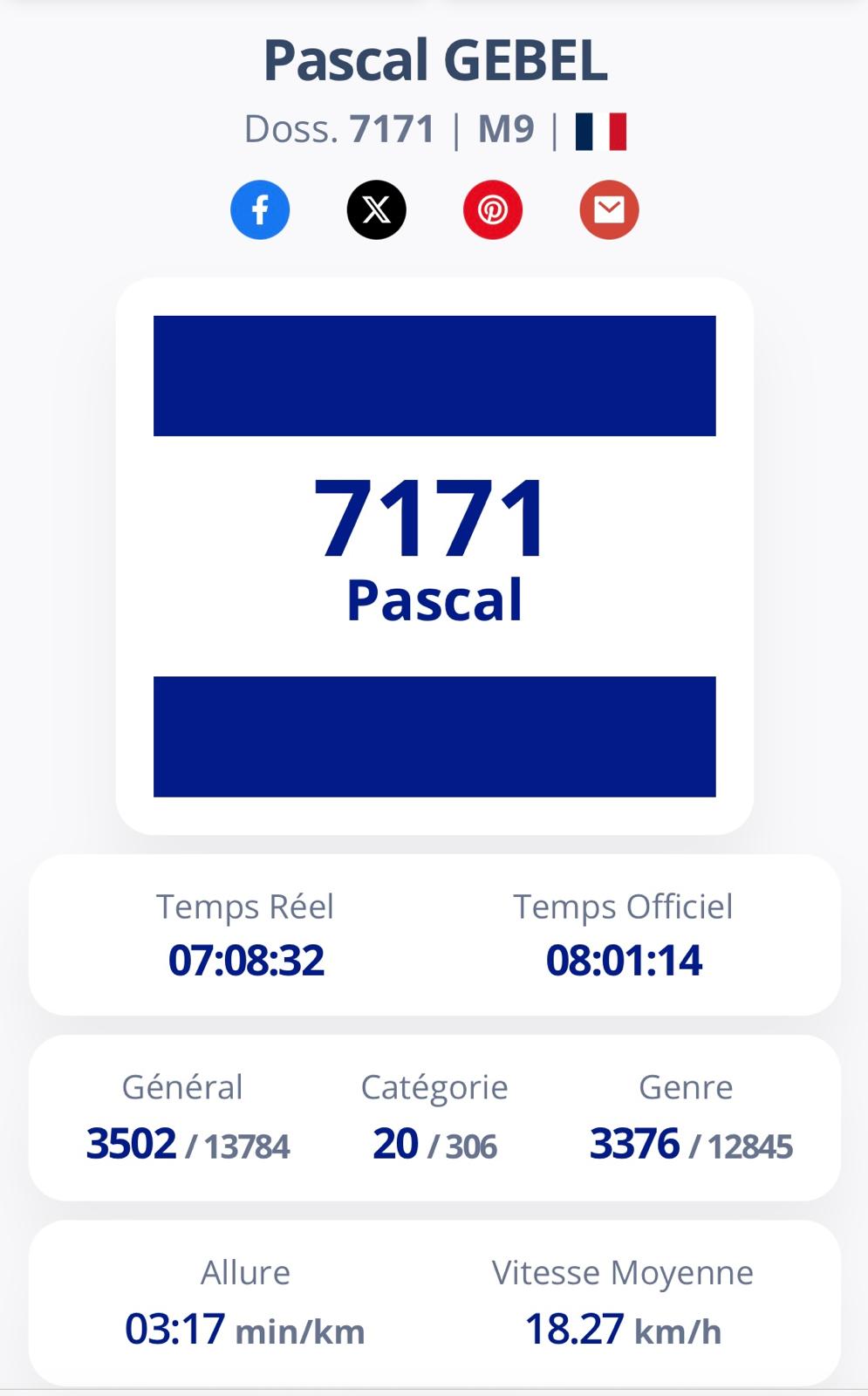The width and height of the screenshot is (868, 1396).
Task: Share the result on X
Action: coord(376,210)
